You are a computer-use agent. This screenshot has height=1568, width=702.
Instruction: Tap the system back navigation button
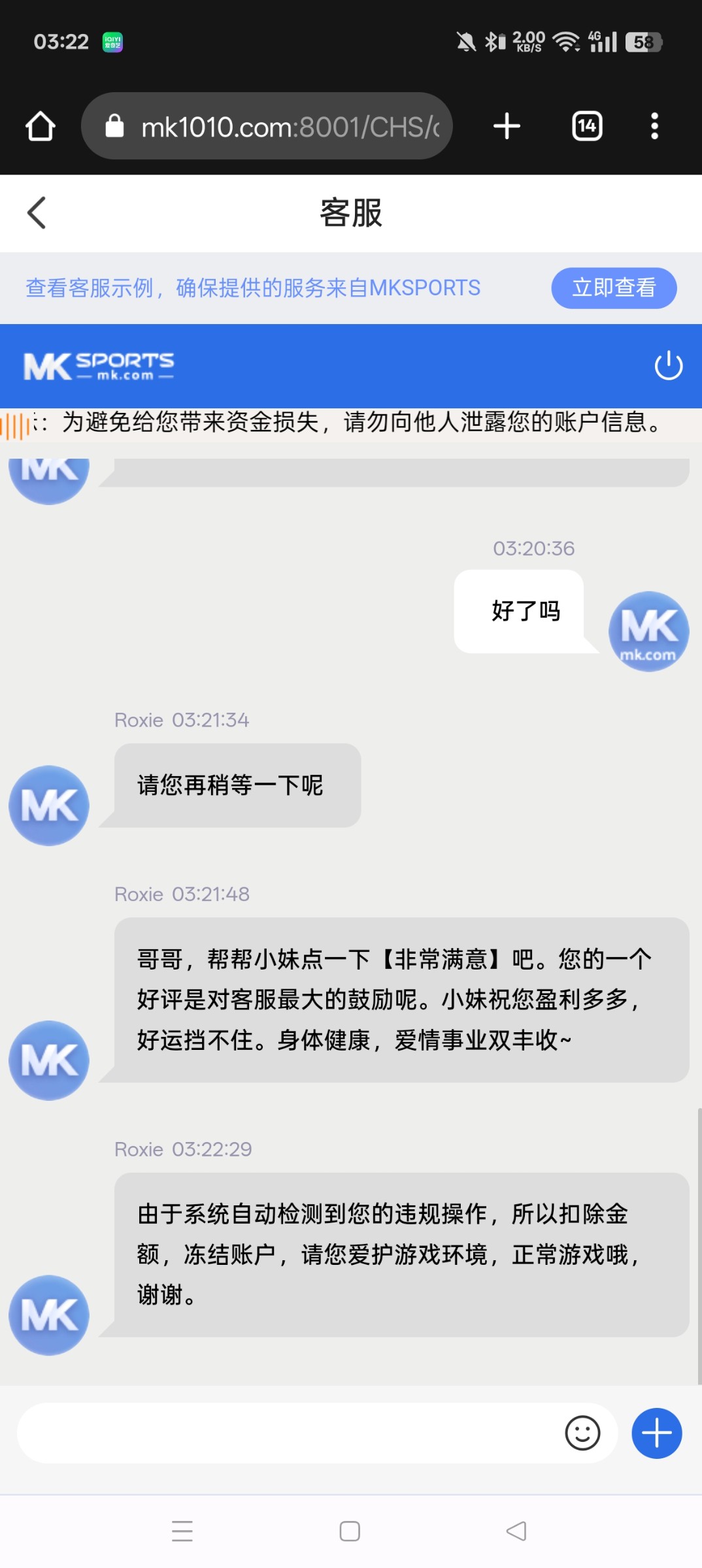point(516,1531)
